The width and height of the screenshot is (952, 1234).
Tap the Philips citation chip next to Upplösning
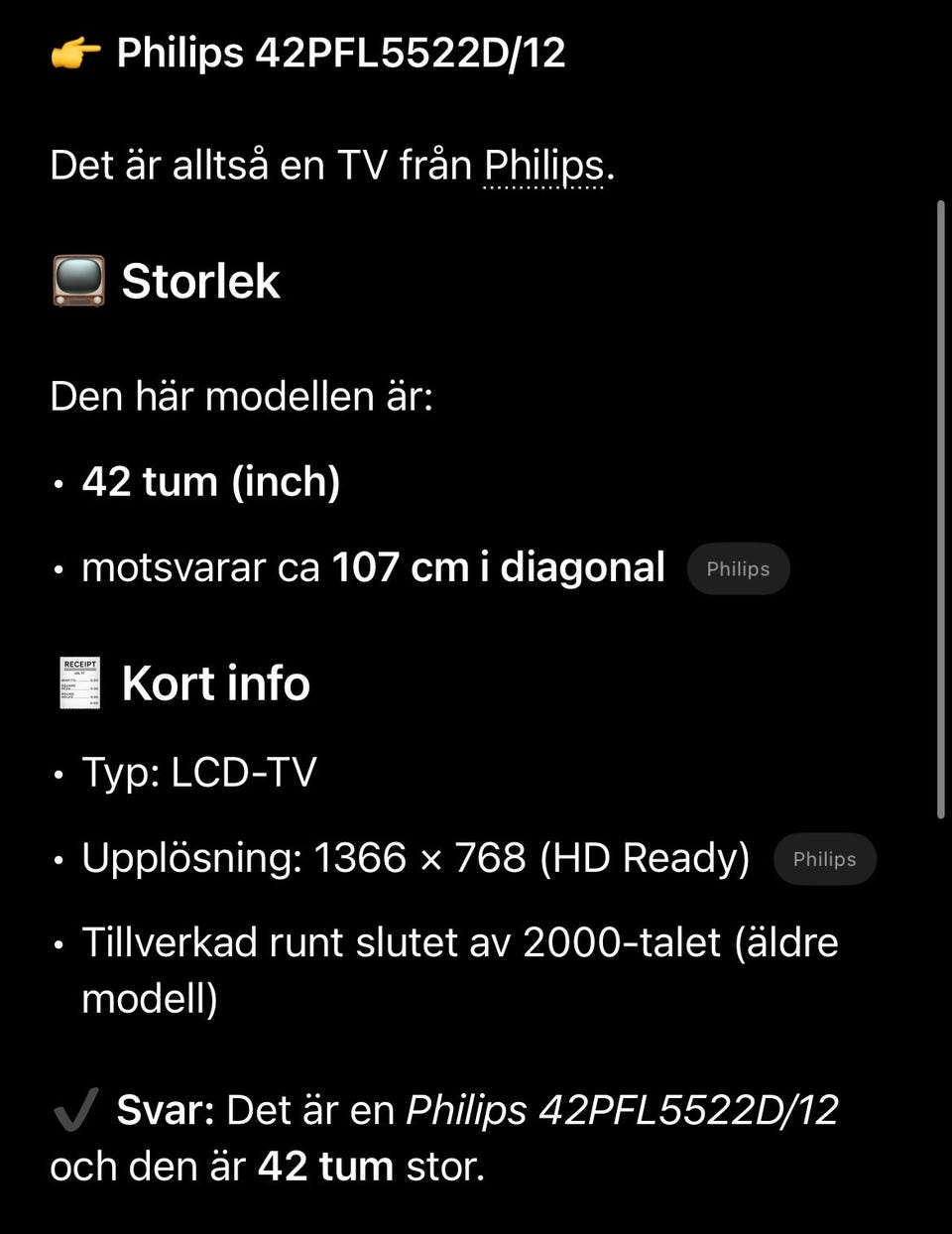(824, 859)
